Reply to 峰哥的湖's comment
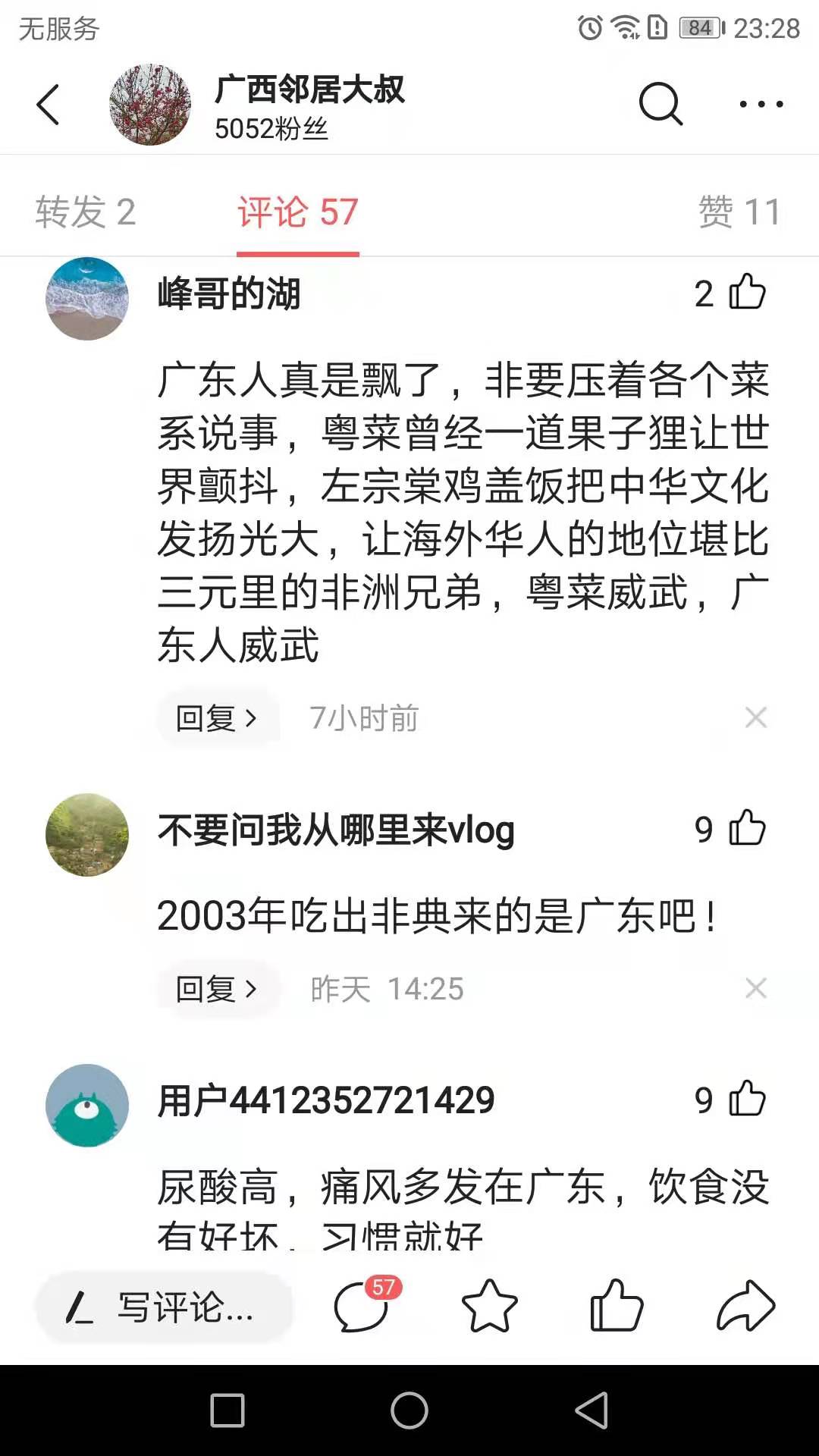The height and width of the screenshot is (1456, 819). click(216, 717)
